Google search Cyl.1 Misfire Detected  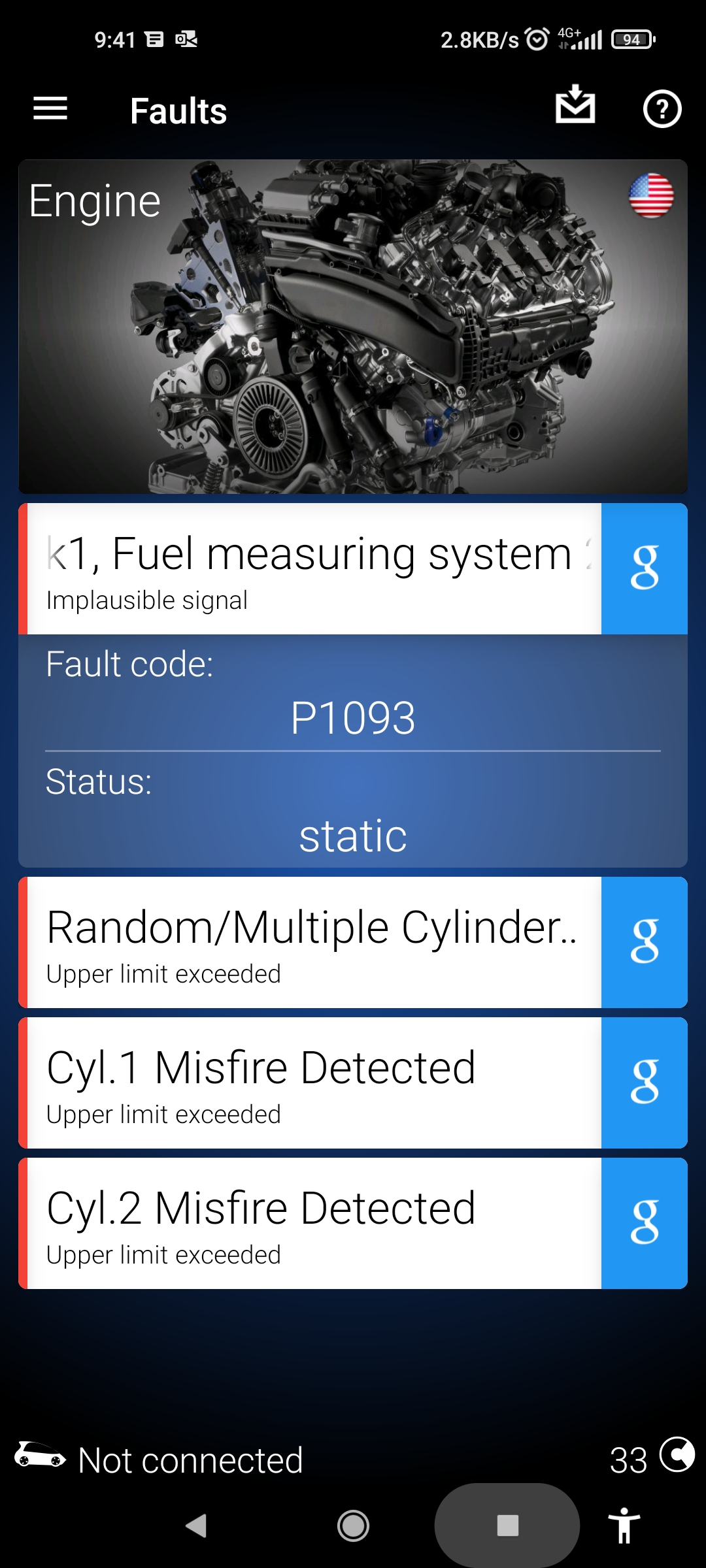point(645,1083)
